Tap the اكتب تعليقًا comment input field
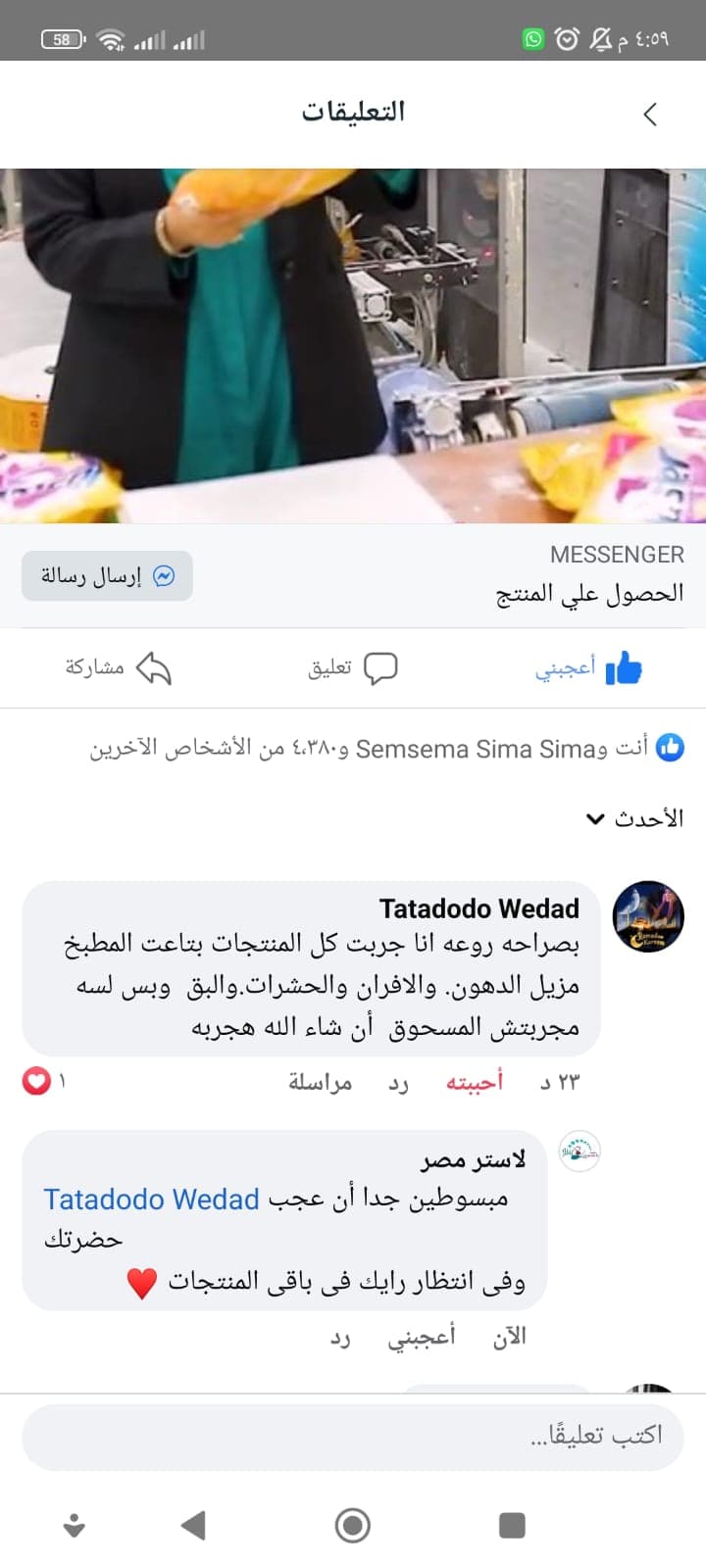706x1568 pixels. tap(353, 1436)
